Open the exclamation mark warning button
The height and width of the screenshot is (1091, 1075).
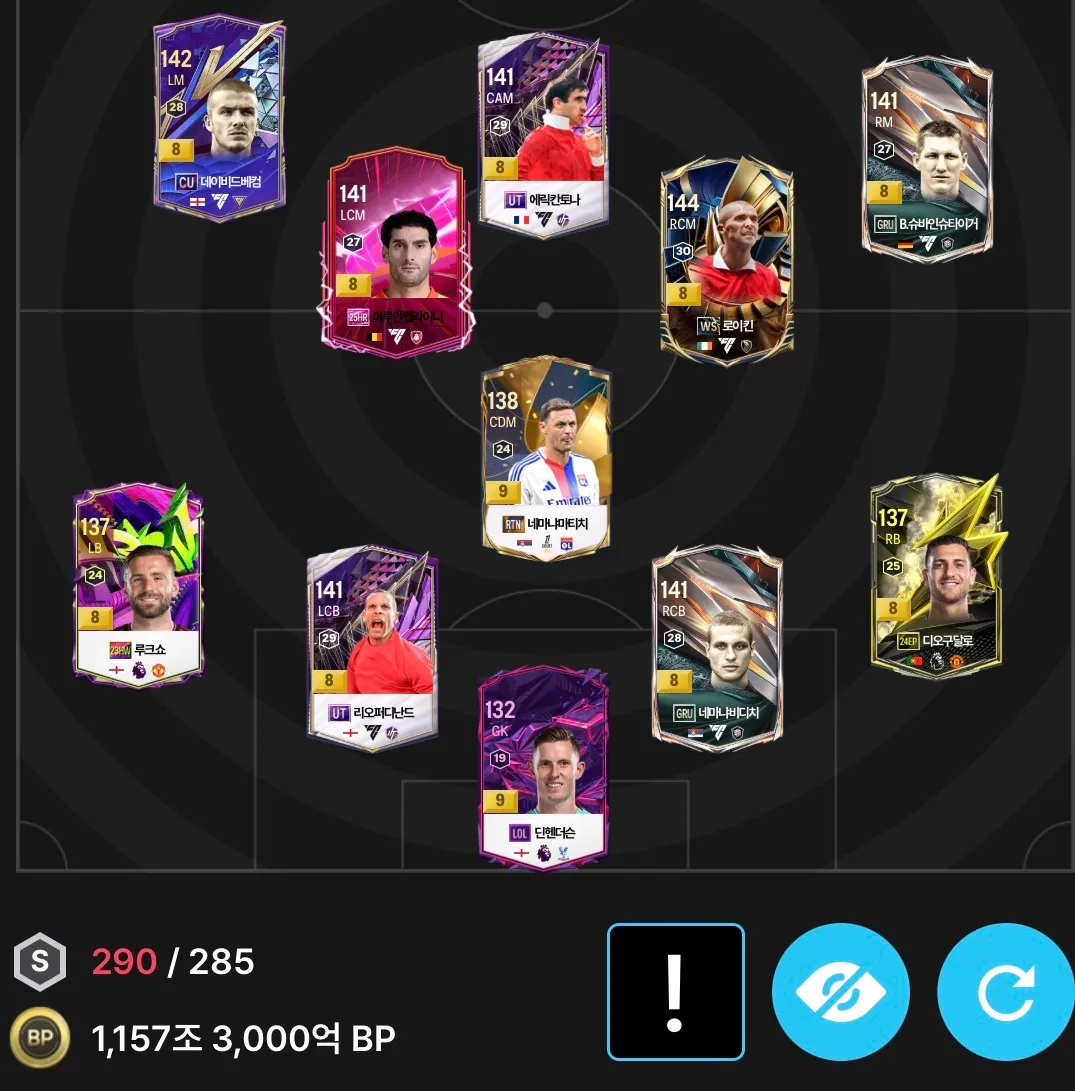tap(675, 991)
